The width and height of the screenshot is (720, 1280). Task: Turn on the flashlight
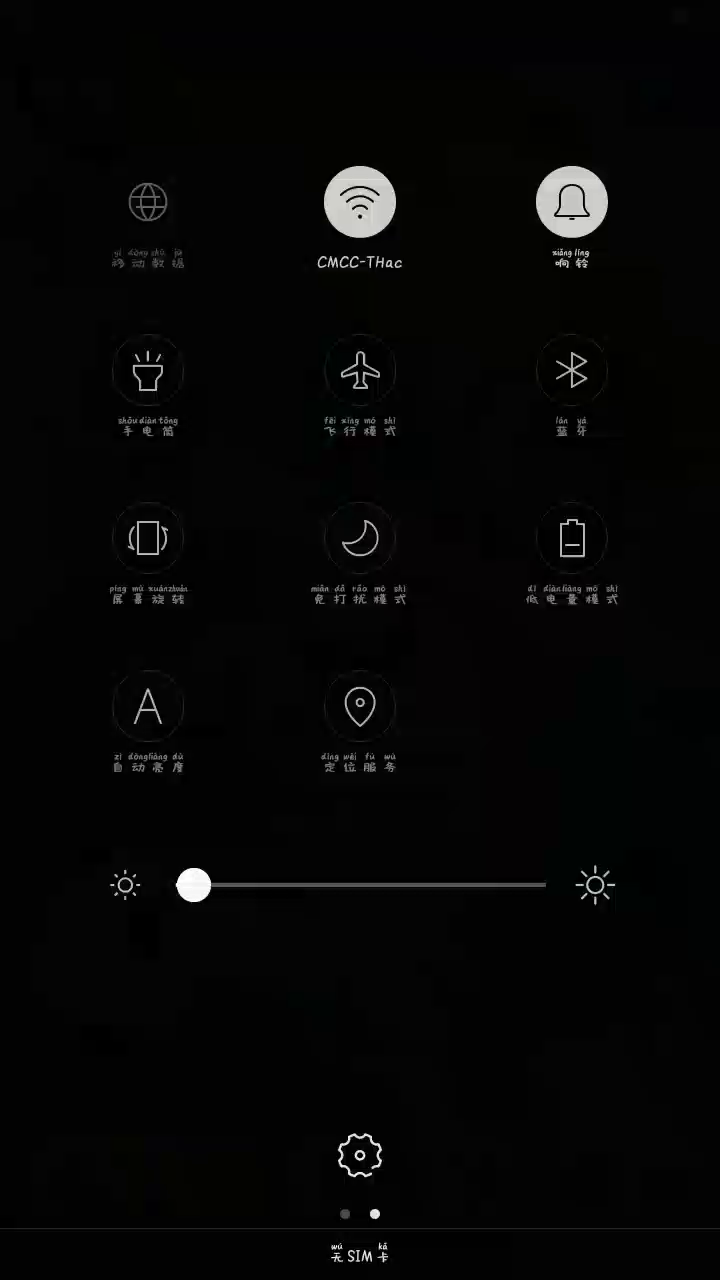(x=148, y=370)
